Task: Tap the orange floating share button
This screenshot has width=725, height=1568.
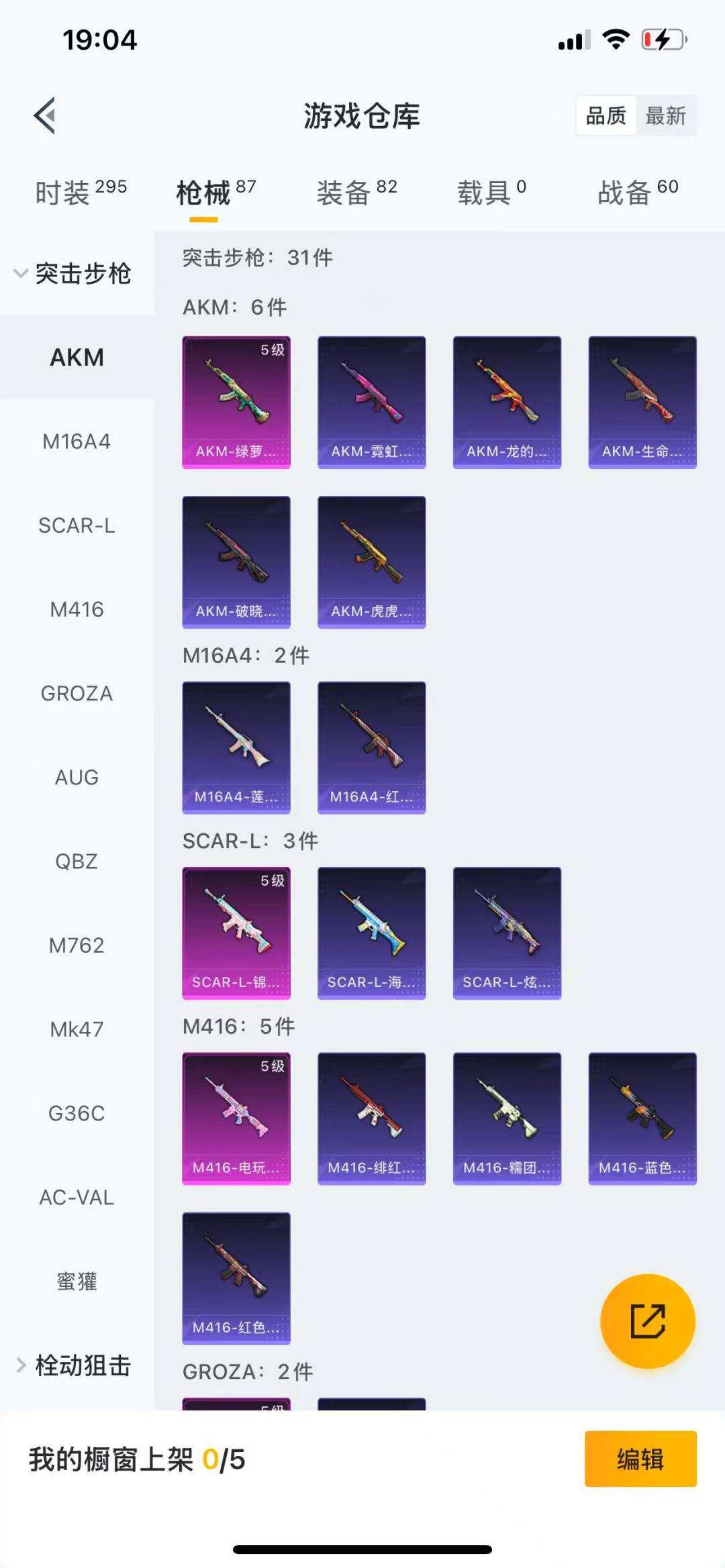Action: pyautogui.click(x=647, y=1321)
